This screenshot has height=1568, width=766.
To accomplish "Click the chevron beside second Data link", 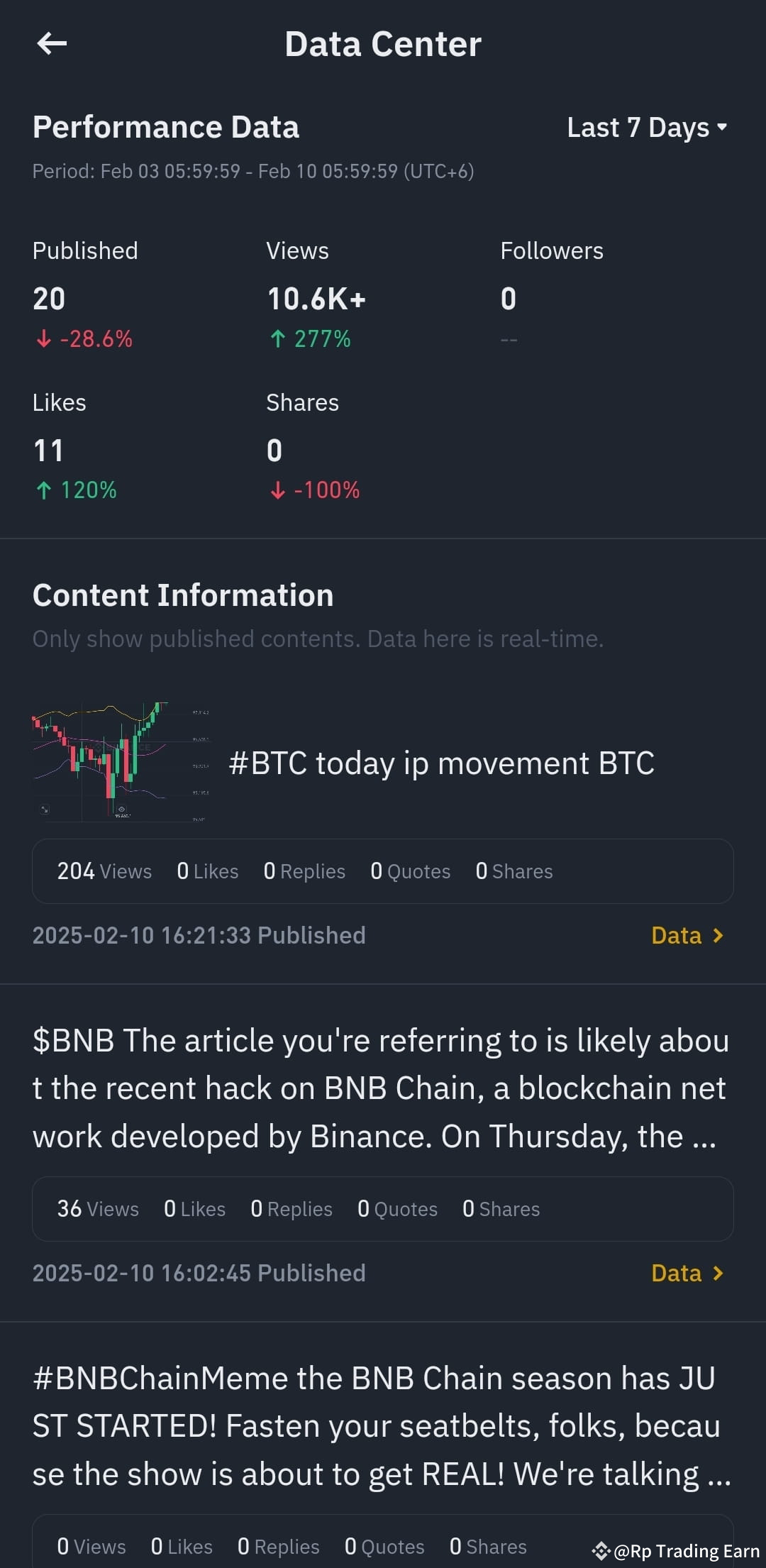I will [717, 1273].
